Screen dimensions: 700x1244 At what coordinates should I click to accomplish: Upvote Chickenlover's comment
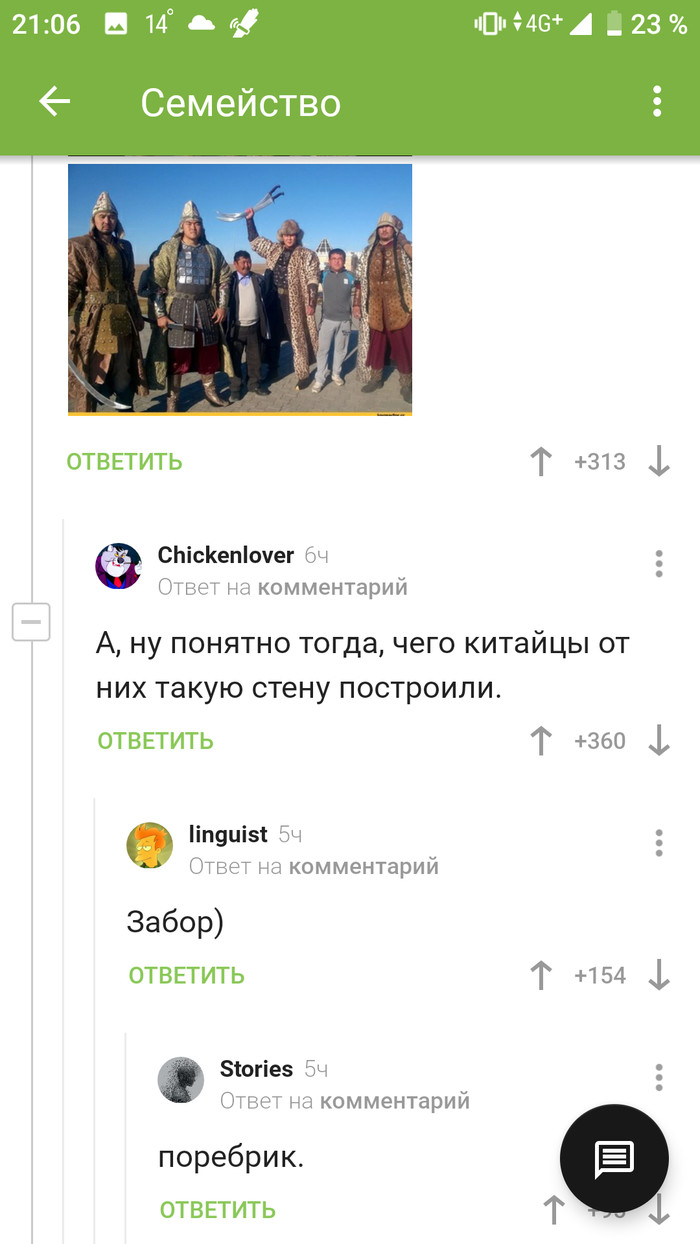click(x=540, y=740)
